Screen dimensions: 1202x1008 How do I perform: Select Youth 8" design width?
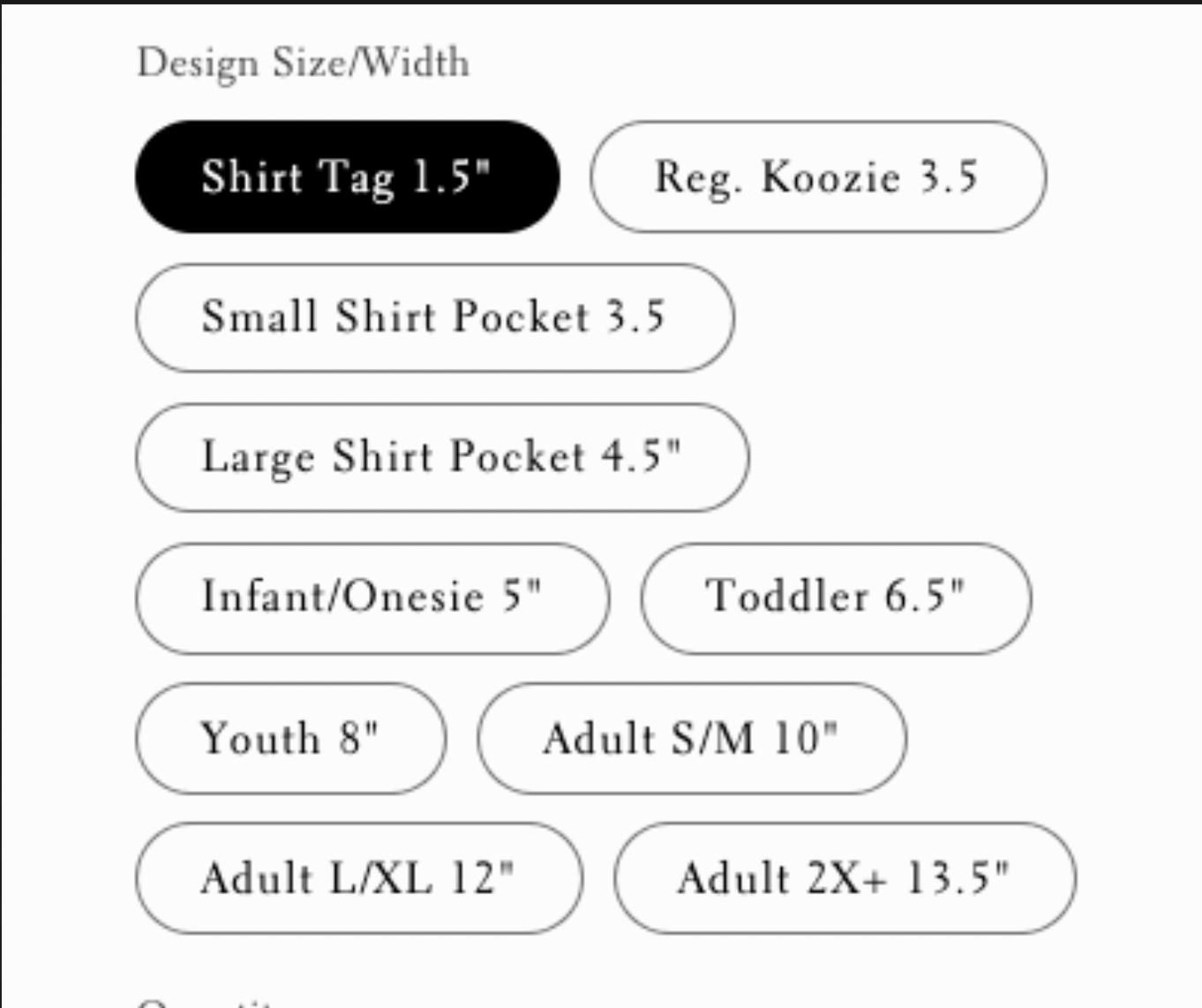point(290,738)
